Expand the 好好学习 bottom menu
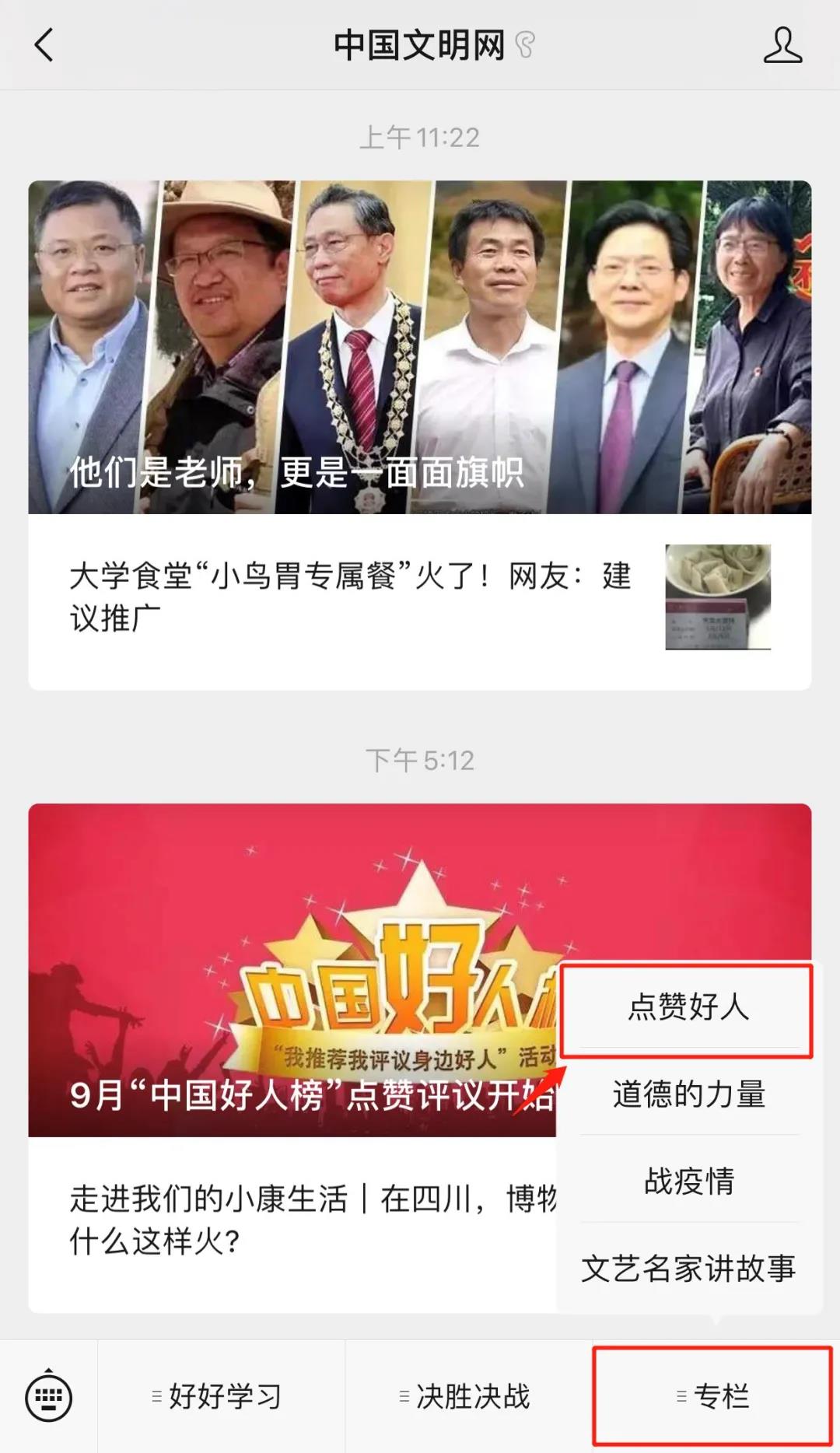The height and width of the screenshot is (1453, 840). tap(221, 1397)
